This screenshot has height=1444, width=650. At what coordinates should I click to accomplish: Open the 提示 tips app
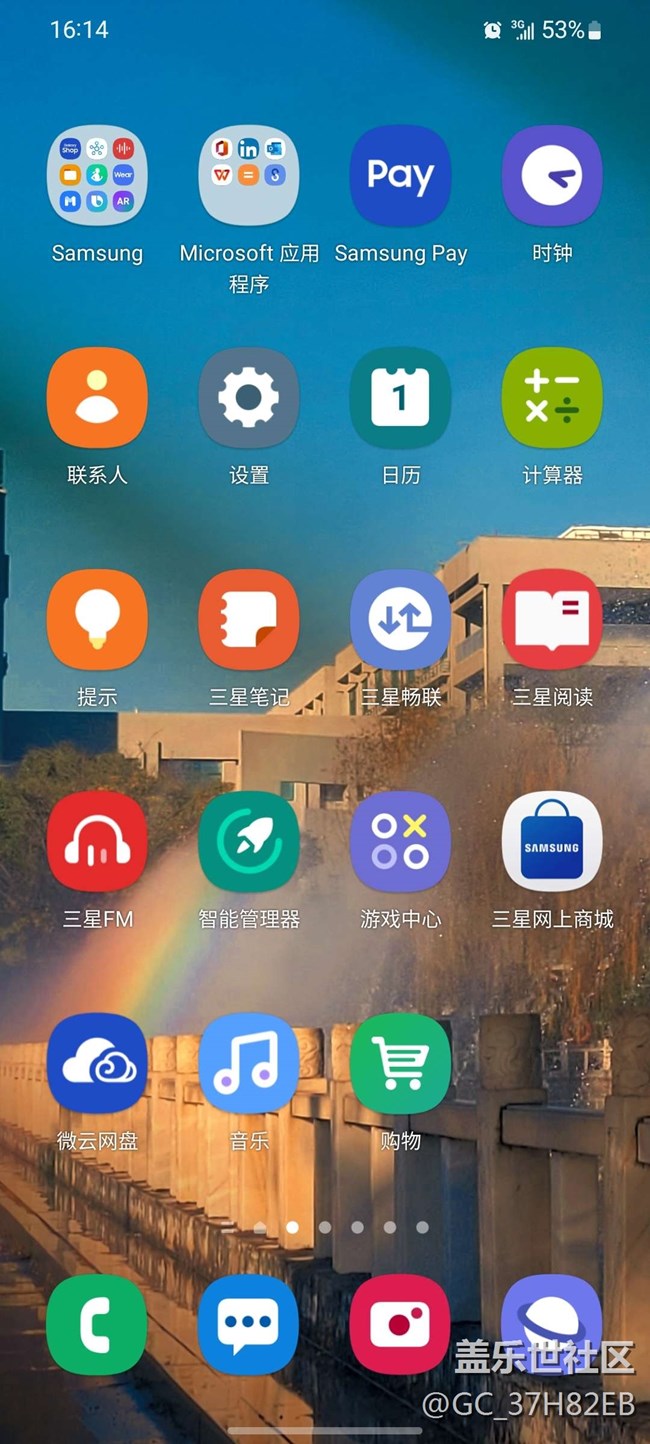97,619
